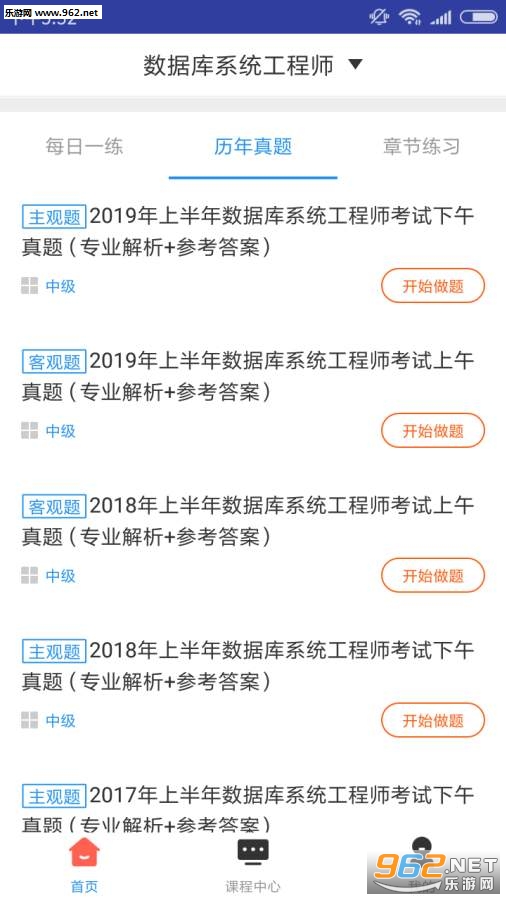Select the 历年真题 tab
The height and width of the screenshot is (900, 506).
[253, 146]
